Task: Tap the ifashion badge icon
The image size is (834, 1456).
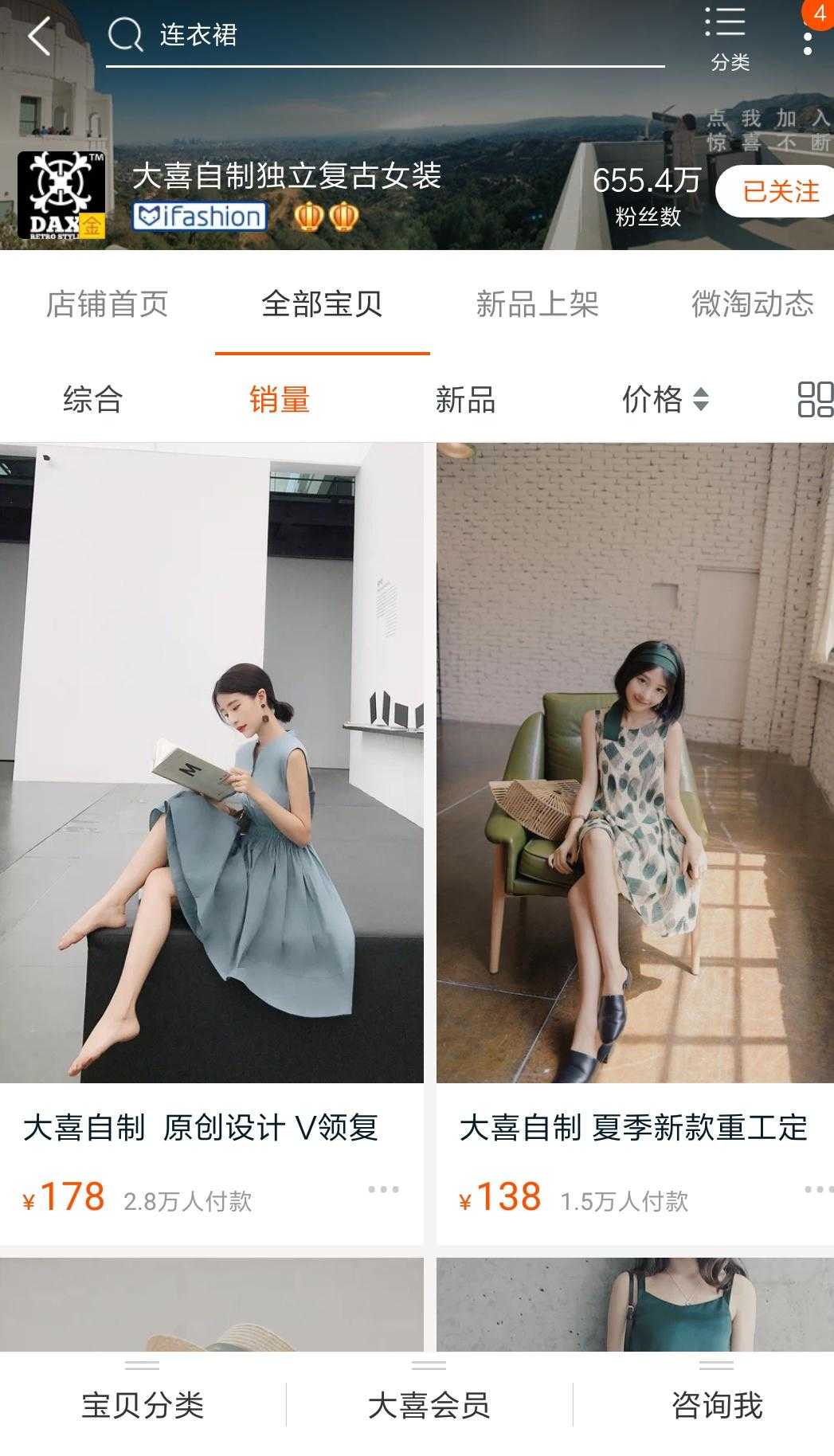Action: (x=201, y=216)
